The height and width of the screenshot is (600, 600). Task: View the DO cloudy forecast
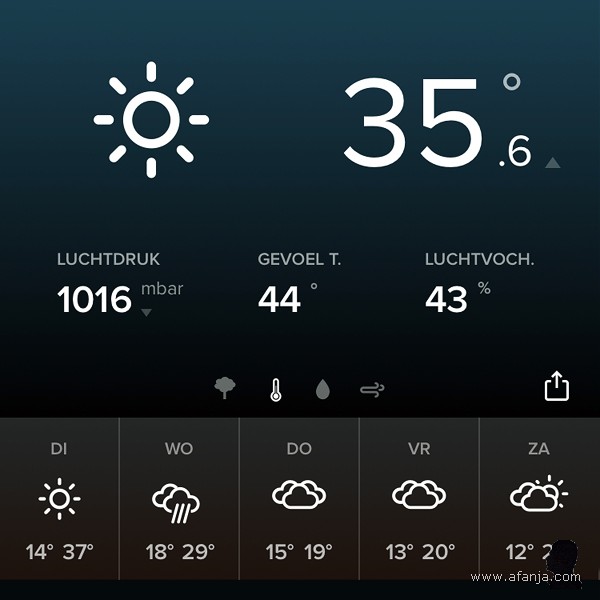(299, 498)
